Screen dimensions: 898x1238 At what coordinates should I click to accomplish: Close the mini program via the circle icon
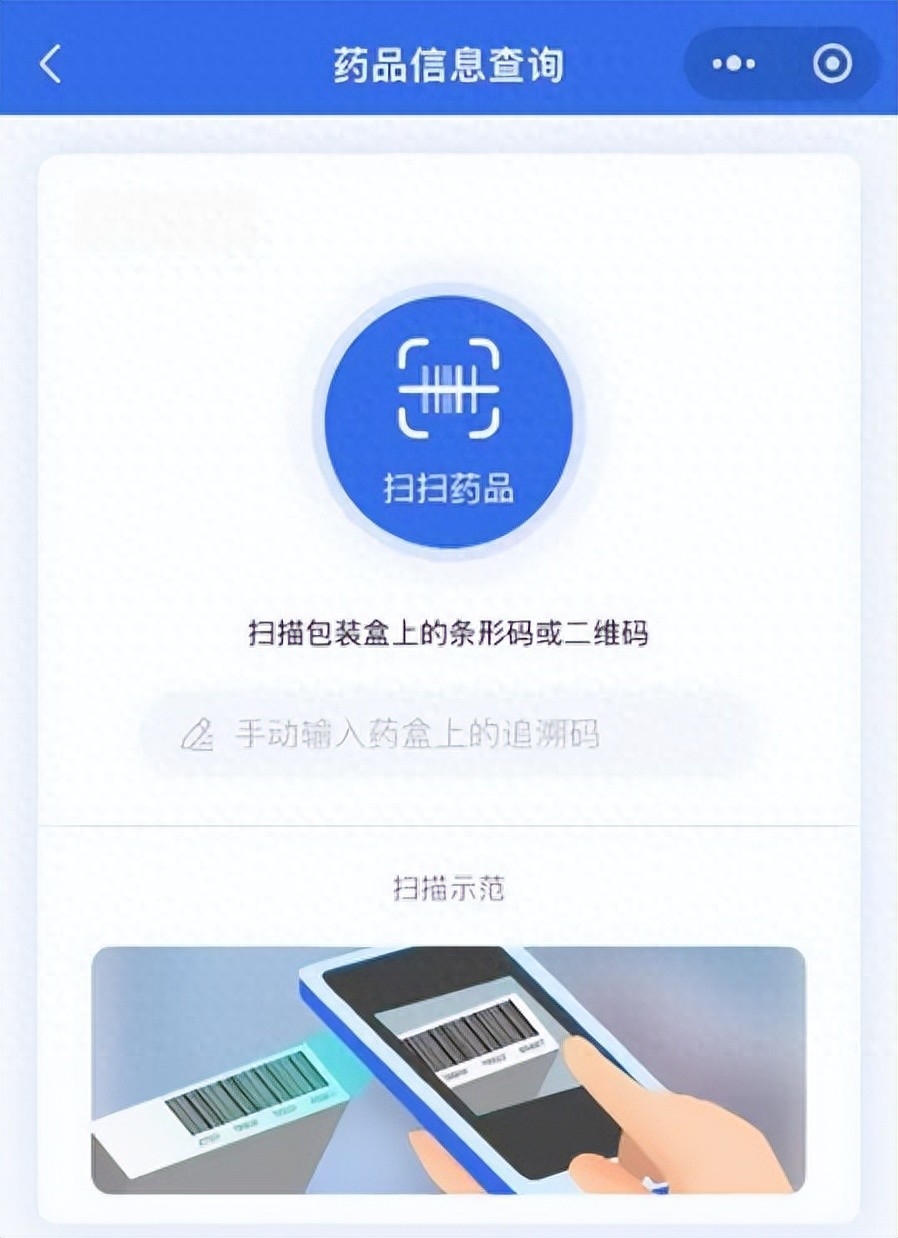[832, 64]
